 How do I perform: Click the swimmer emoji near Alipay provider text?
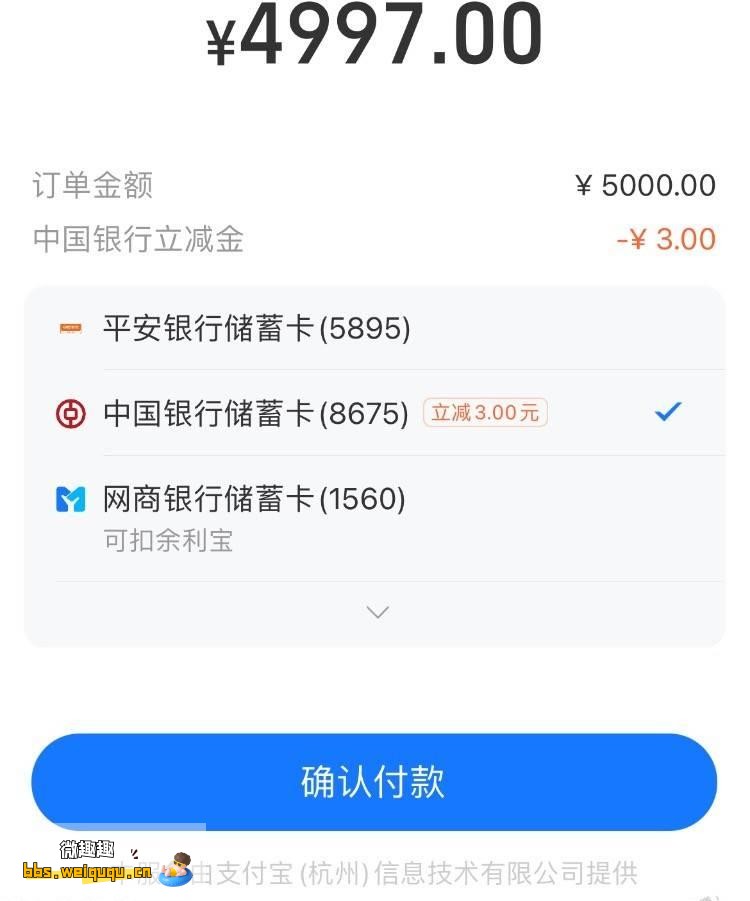(x=171, y=872)
